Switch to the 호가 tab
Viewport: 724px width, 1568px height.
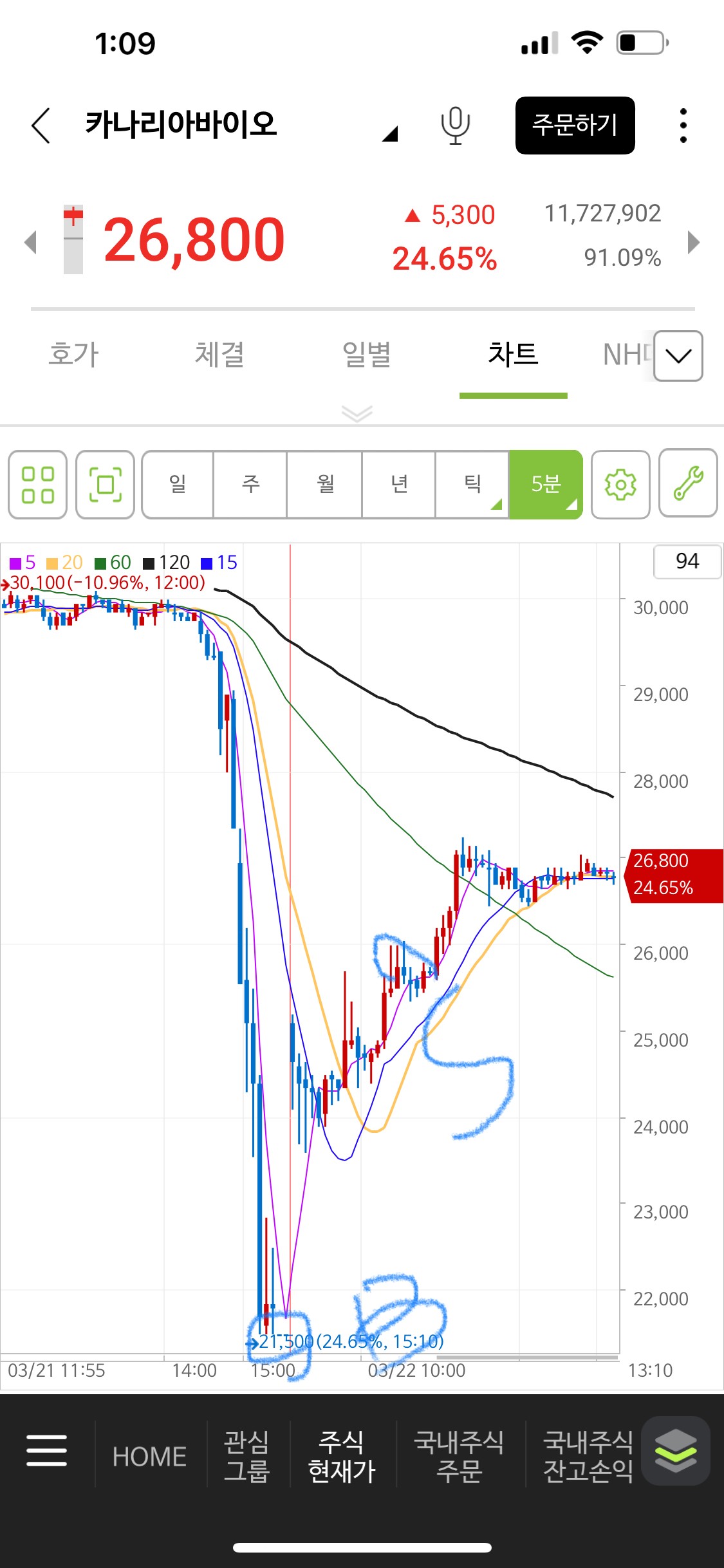click(74, 355)
